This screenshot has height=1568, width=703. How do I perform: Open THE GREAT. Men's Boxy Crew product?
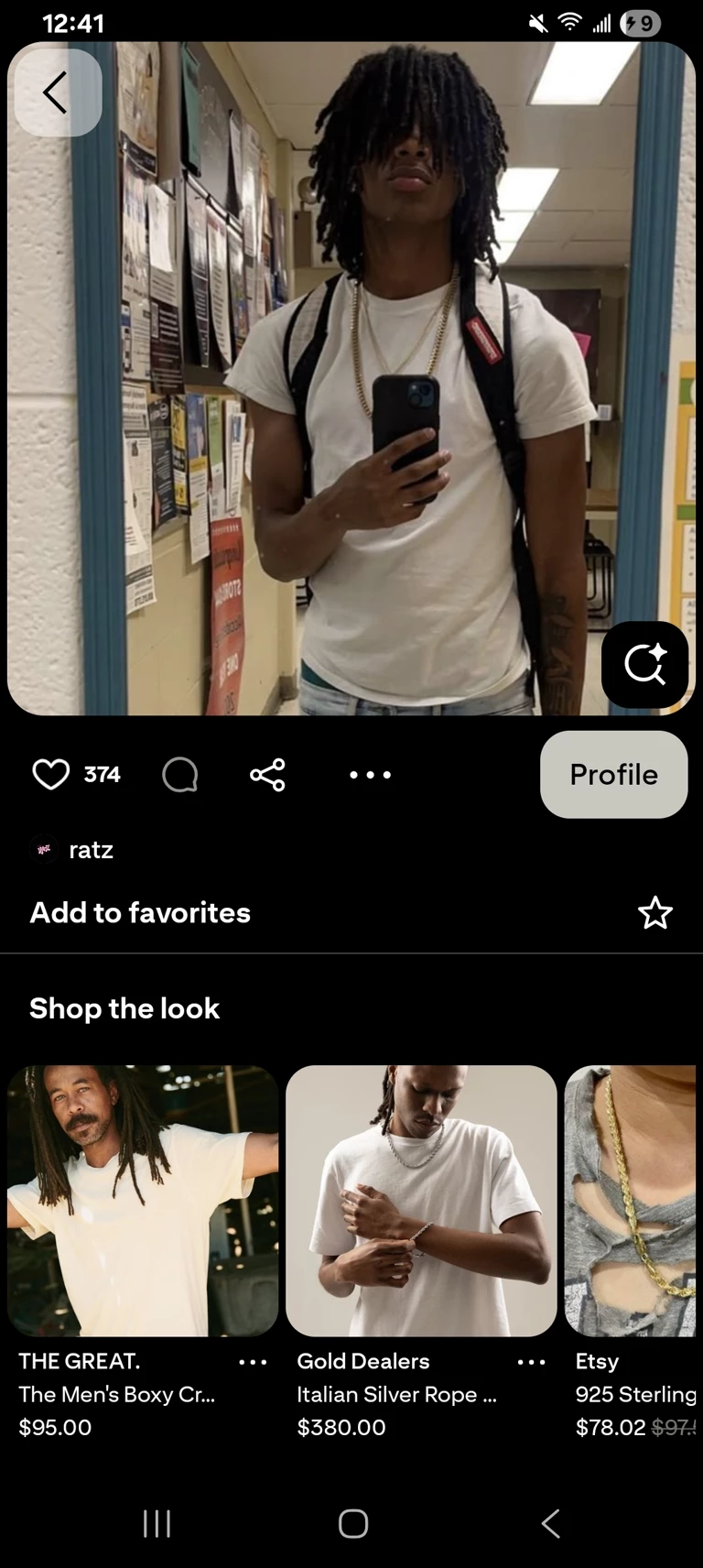[x=143, y=1200]
